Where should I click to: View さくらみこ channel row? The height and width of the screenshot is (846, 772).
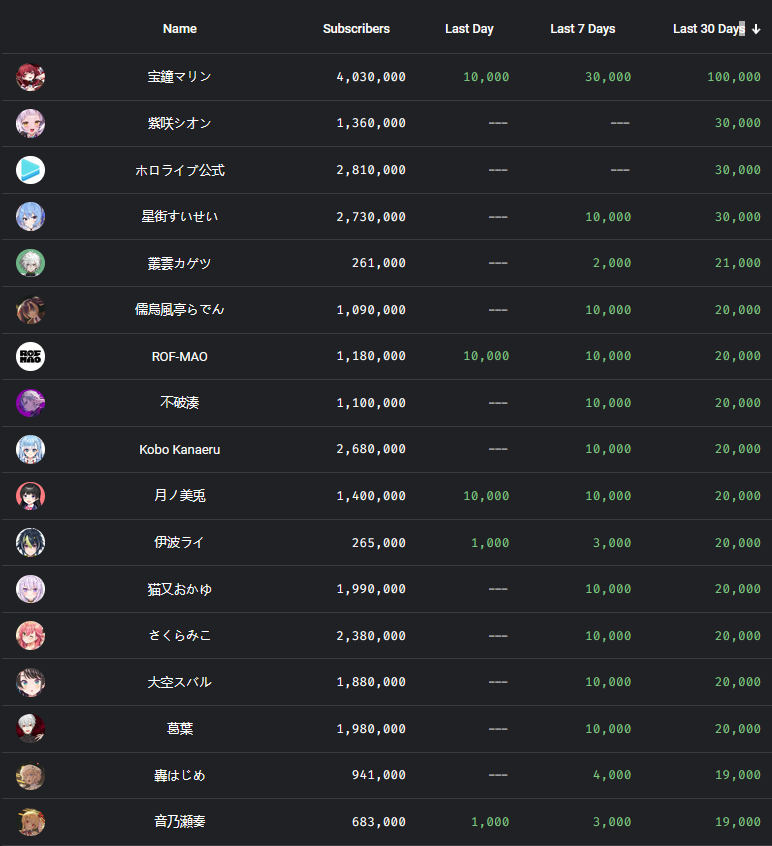tap(179, 635)
